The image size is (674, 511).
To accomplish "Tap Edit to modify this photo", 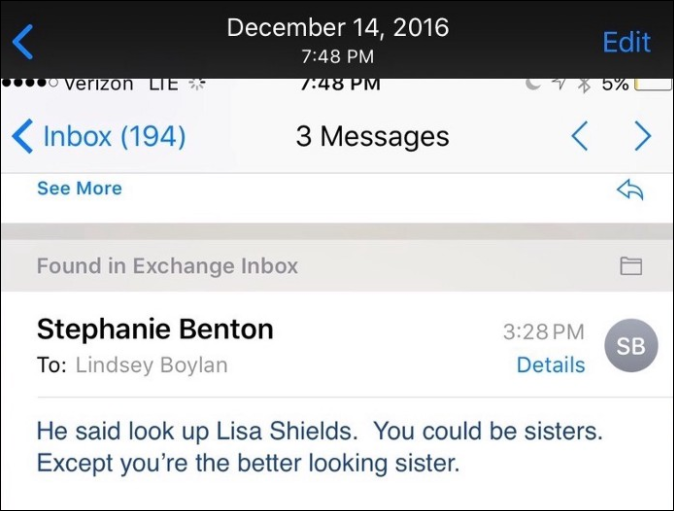I will tap(626, 42).
